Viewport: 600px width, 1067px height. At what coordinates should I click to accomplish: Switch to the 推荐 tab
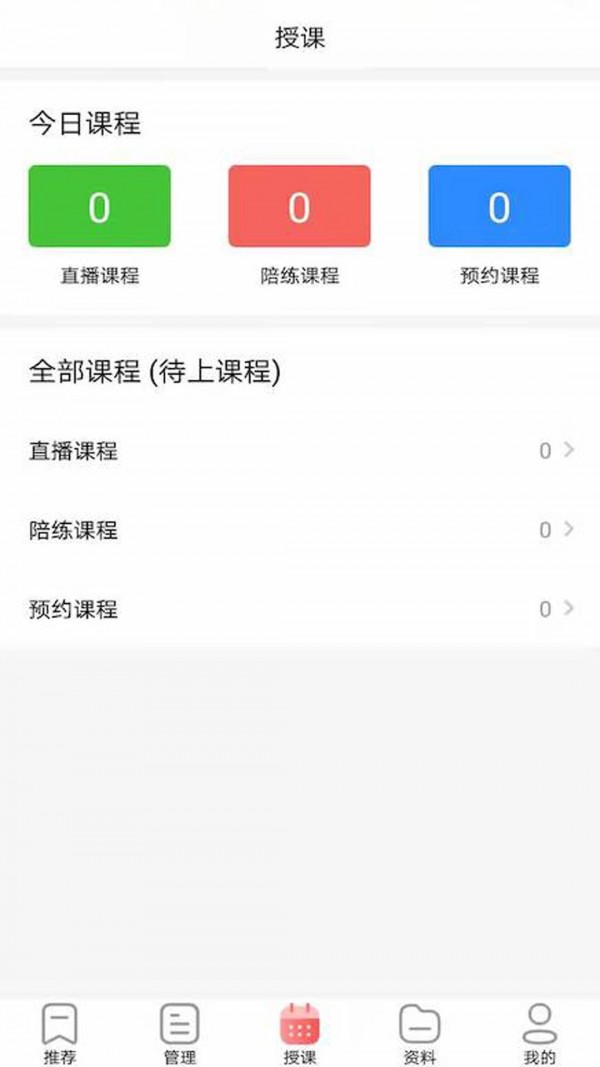click(x=60, y=1034)
